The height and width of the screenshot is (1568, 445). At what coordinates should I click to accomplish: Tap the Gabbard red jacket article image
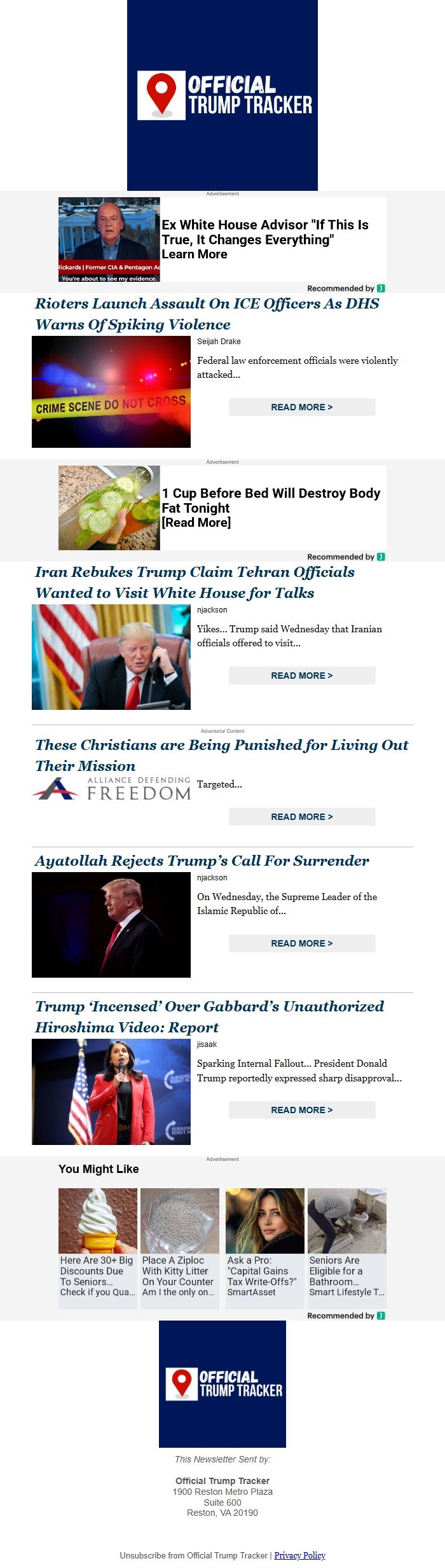[111, 1092]
